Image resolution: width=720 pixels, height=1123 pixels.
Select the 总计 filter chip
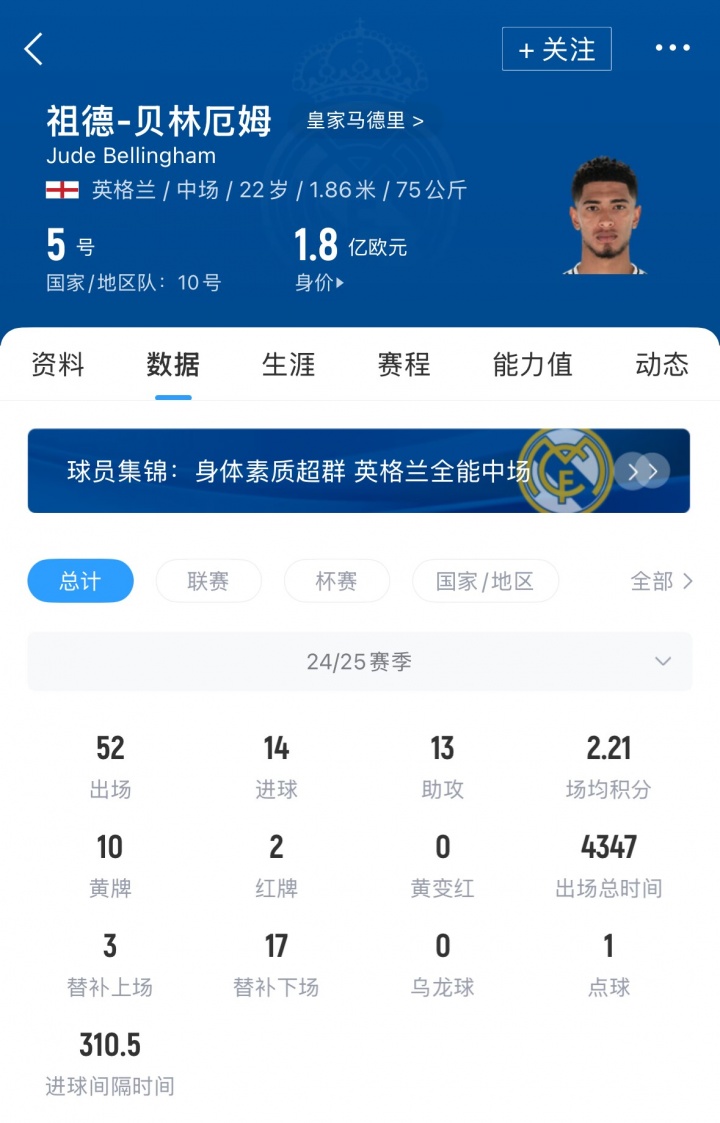(80, 581)
